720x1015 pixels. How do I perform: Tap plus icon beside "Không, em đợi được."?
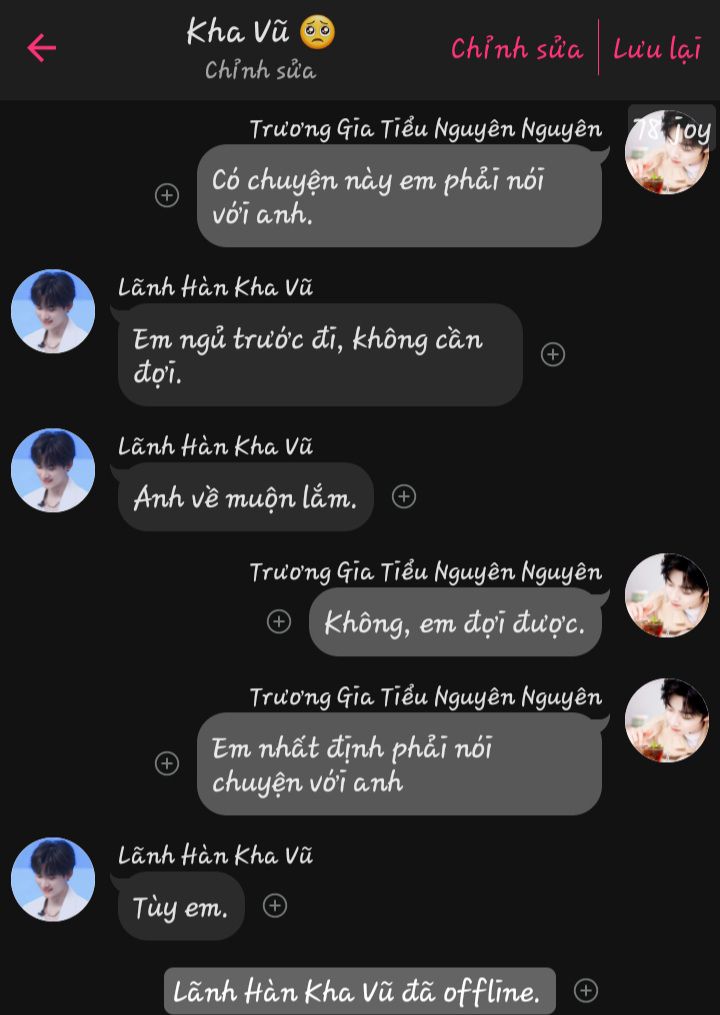(x=279, y=622)
